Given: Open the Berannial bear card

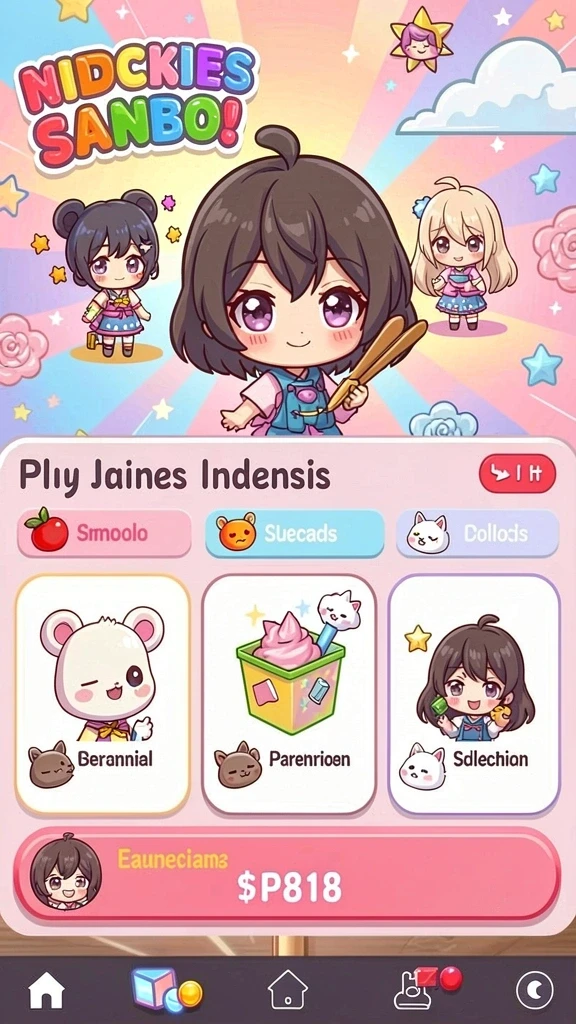Looking at the screenshot, I should 103,694.
